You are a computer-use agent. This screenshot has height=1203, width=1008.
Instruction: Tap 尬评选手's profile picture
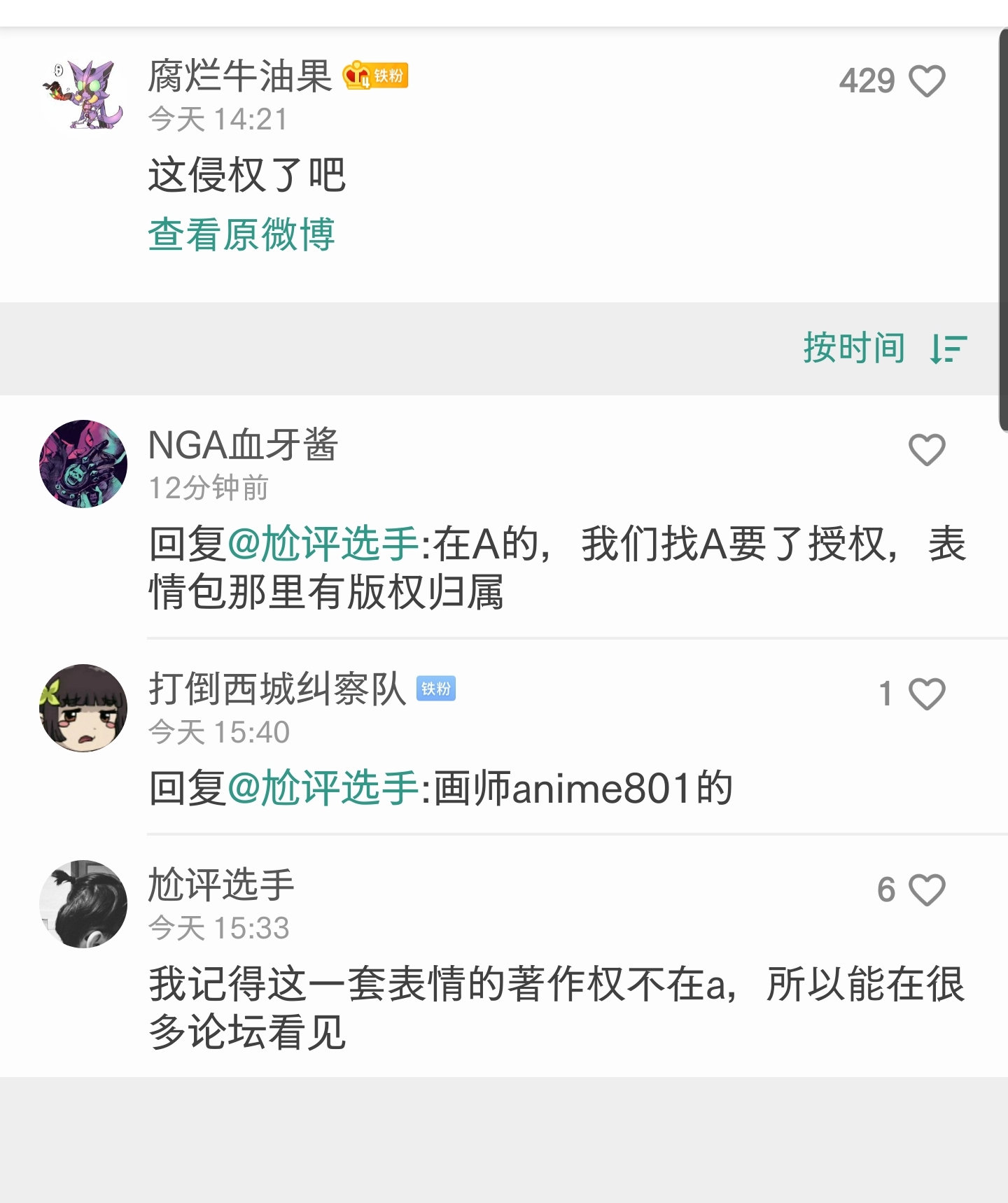click(x=83, y=904)
